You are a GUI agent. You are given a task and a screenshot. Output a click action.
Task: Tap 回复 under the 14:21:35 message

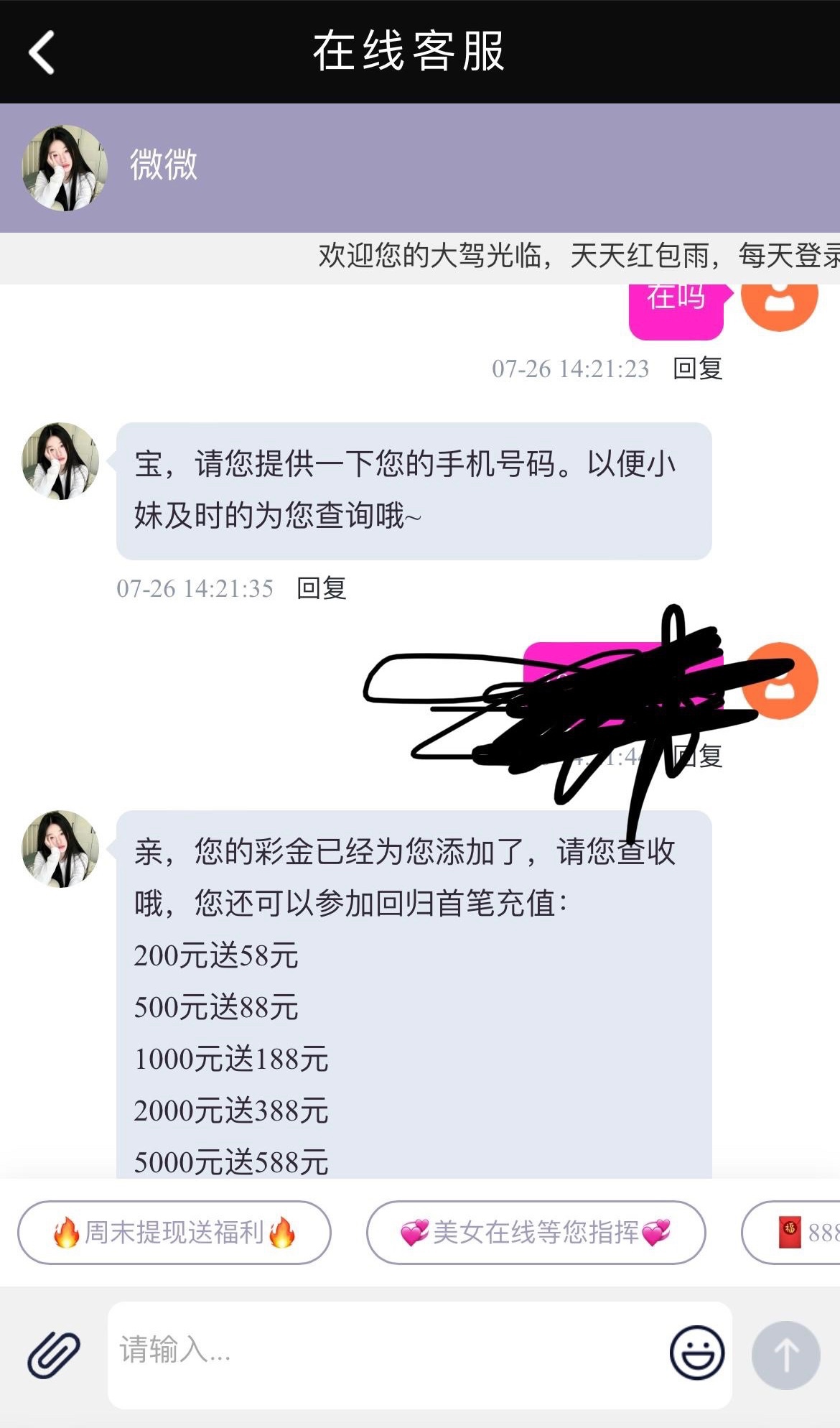[x=322, y=588]
